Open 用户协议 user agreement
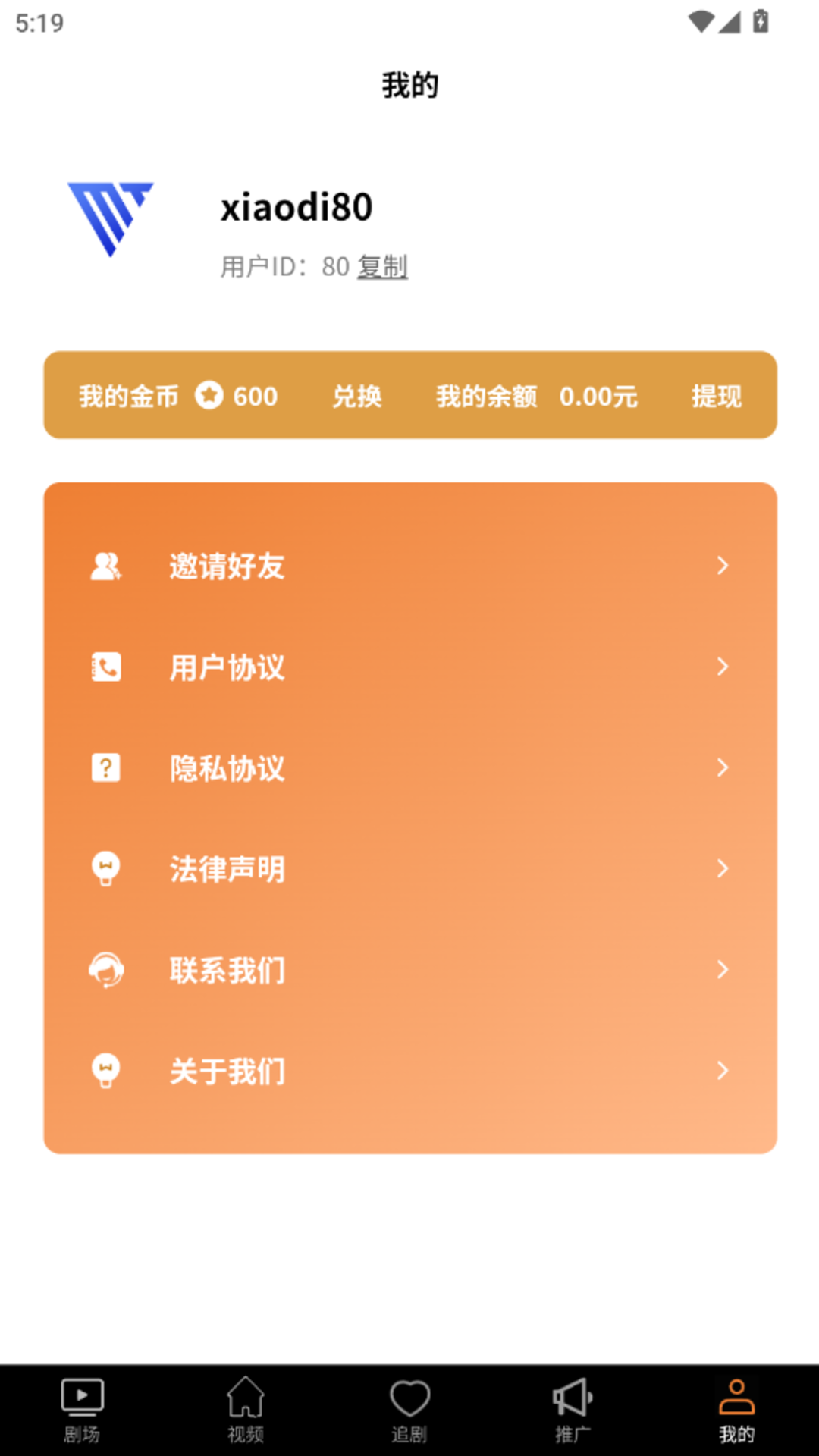 coord(409,667)
